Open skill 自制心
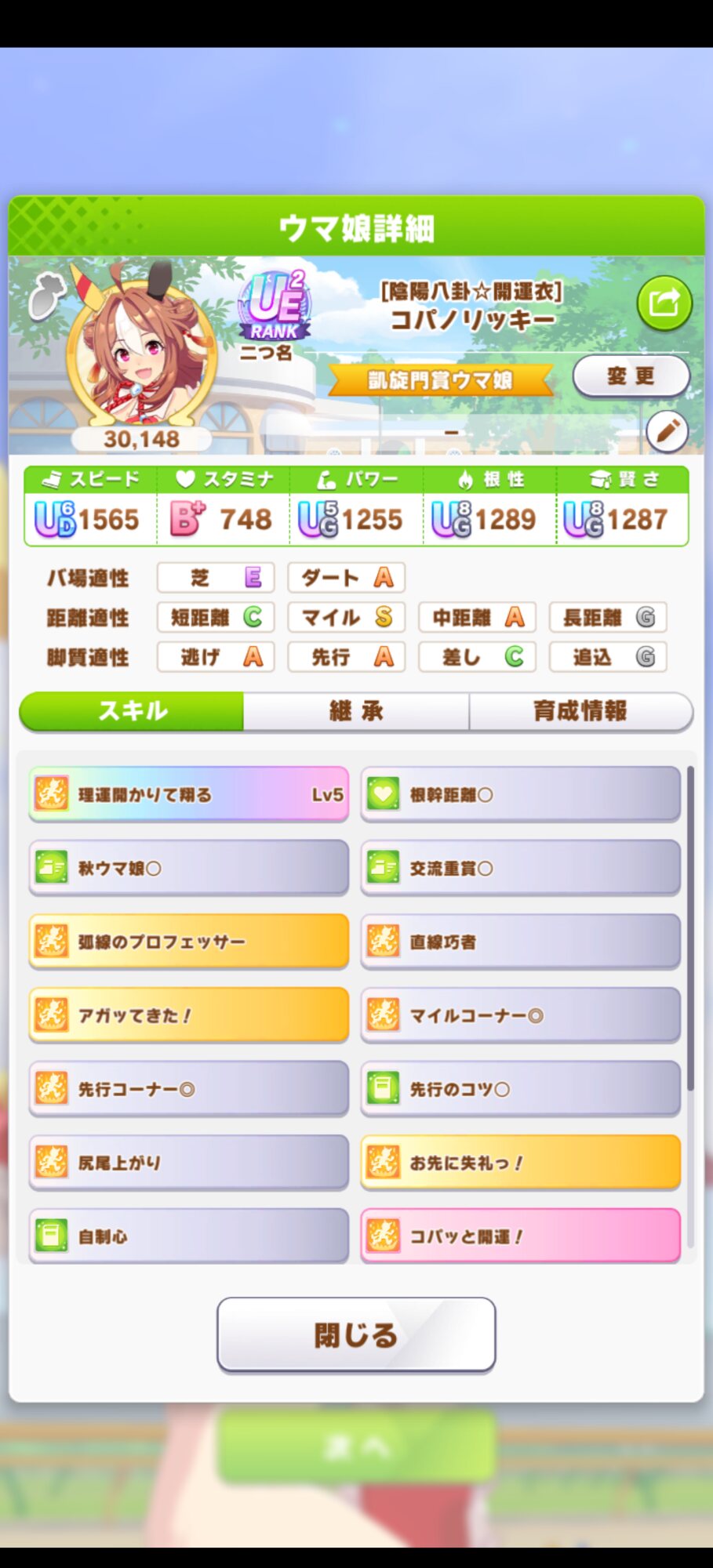Image resolution: width=713 pixels, height=1568 pixels. tap(188, 1236)
